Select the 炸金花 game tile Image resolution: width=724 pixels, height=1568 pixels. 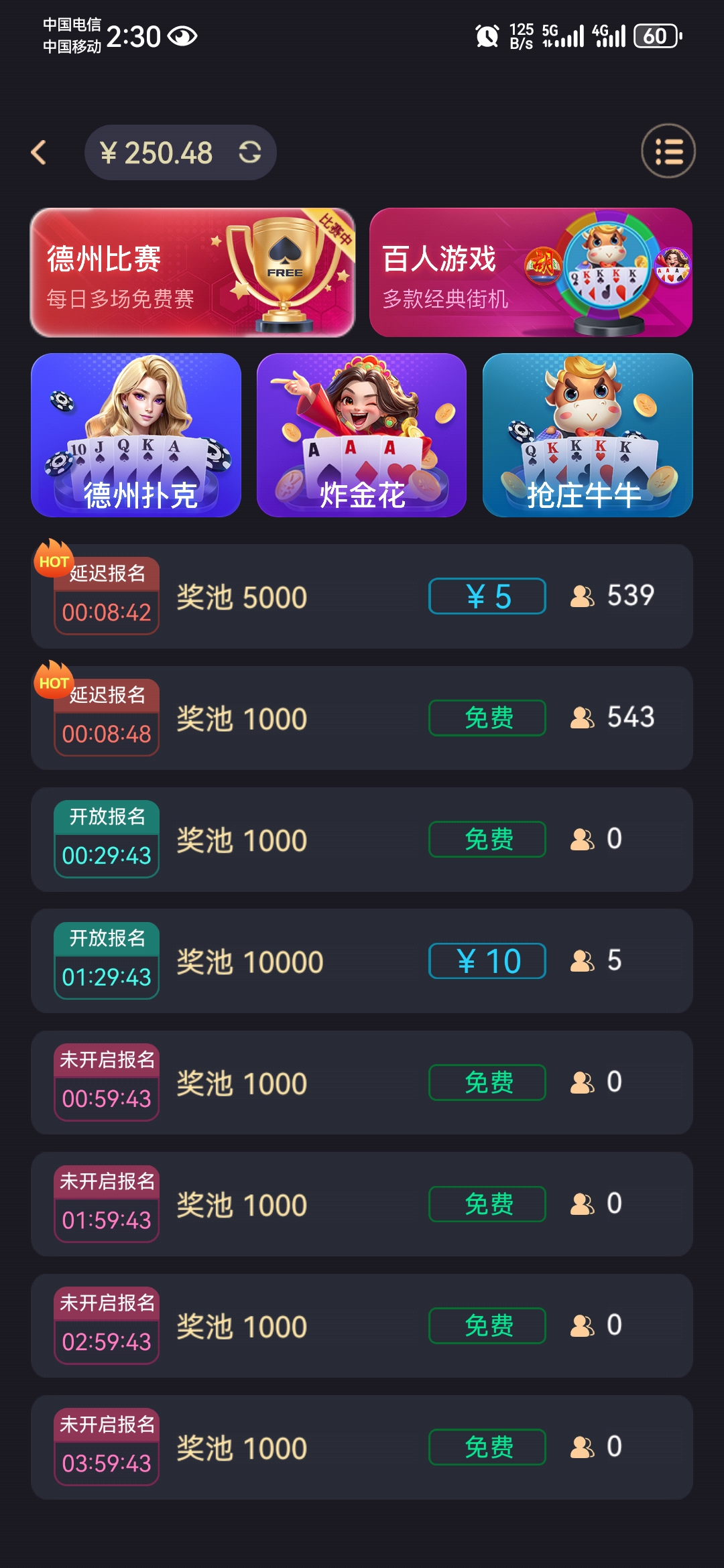click(x=361, y=435)
